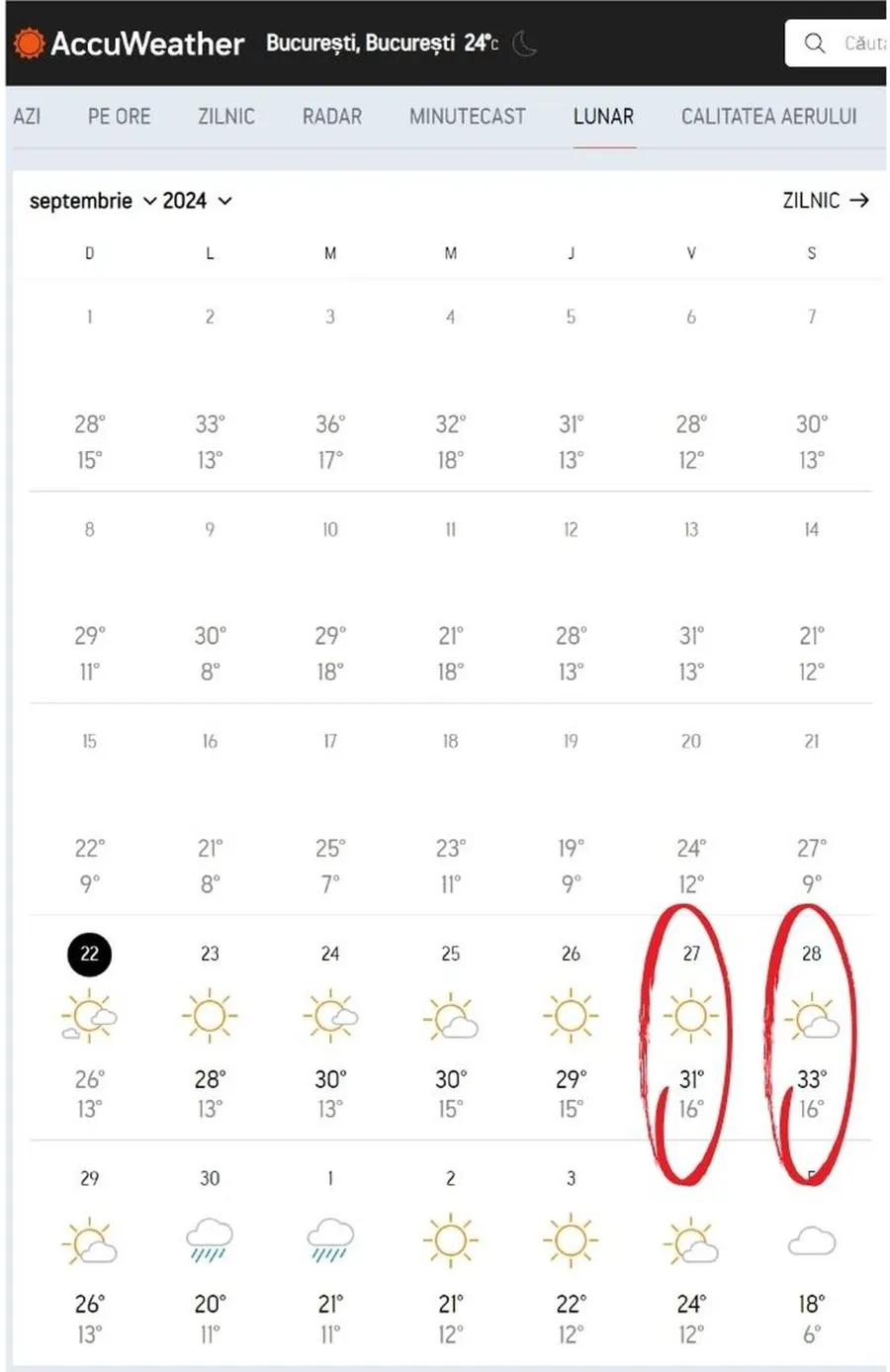Viewport: 890px width, 1372px height.
Task: Open the MINUTECAST tab
Action: click(467, 117)
